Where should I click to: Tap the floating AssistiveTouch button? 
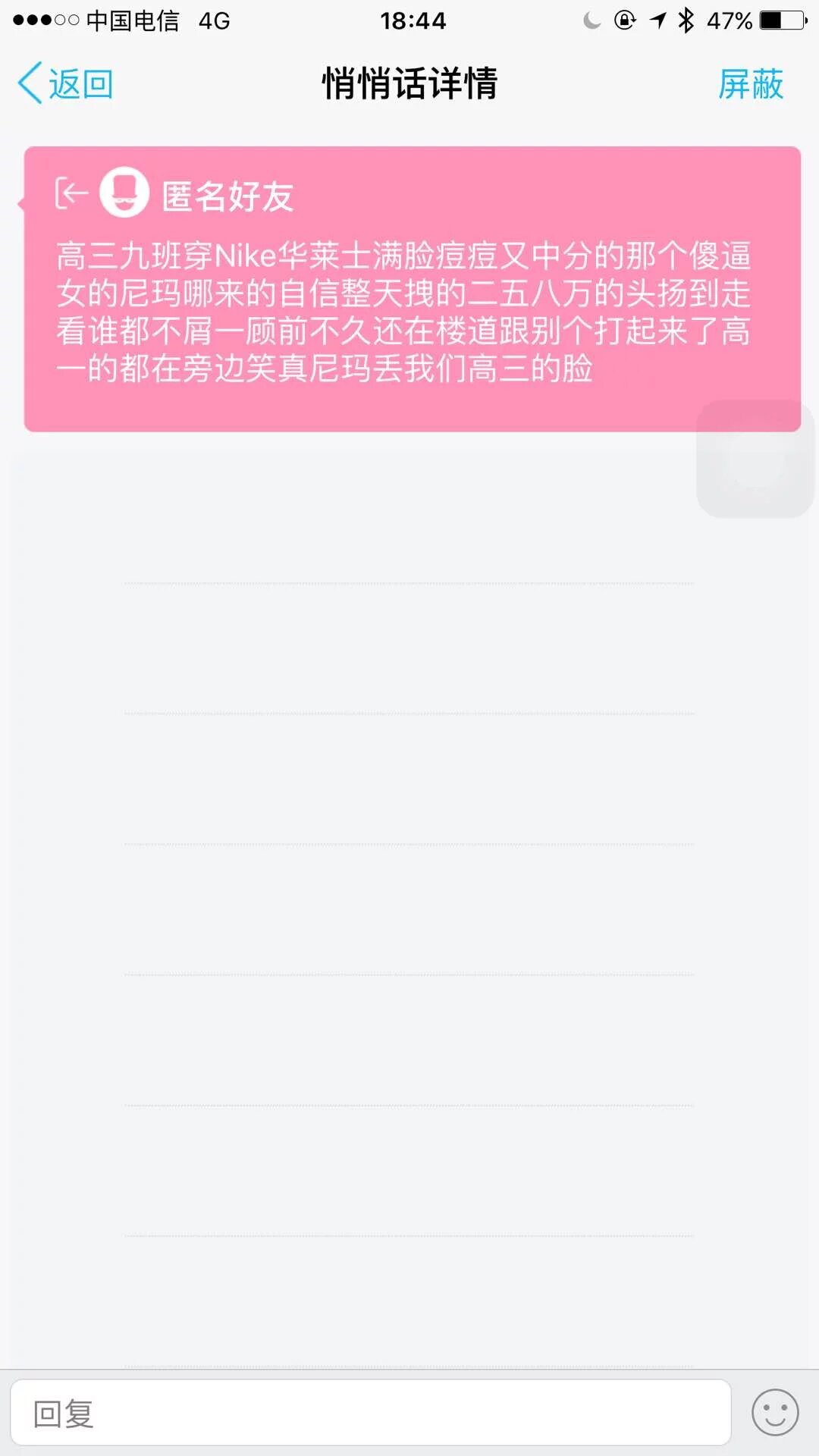(x=755, y=460)
